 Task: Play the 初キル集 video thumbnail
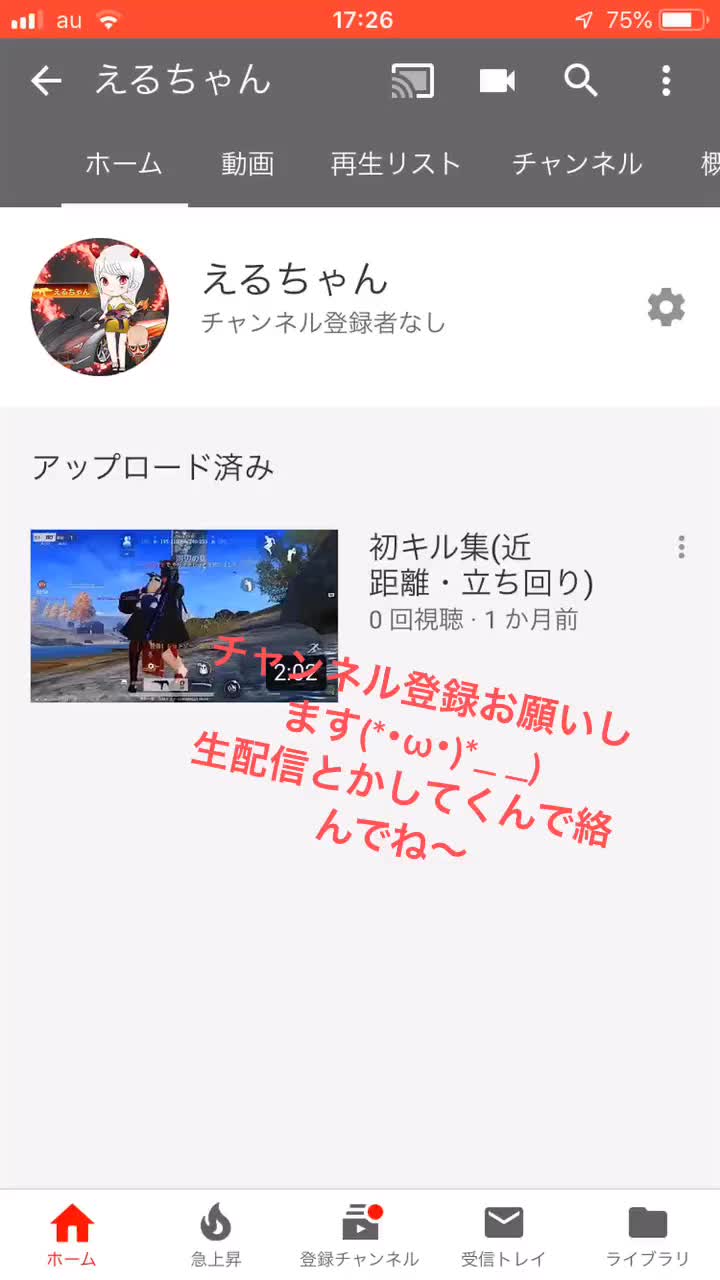184,615
